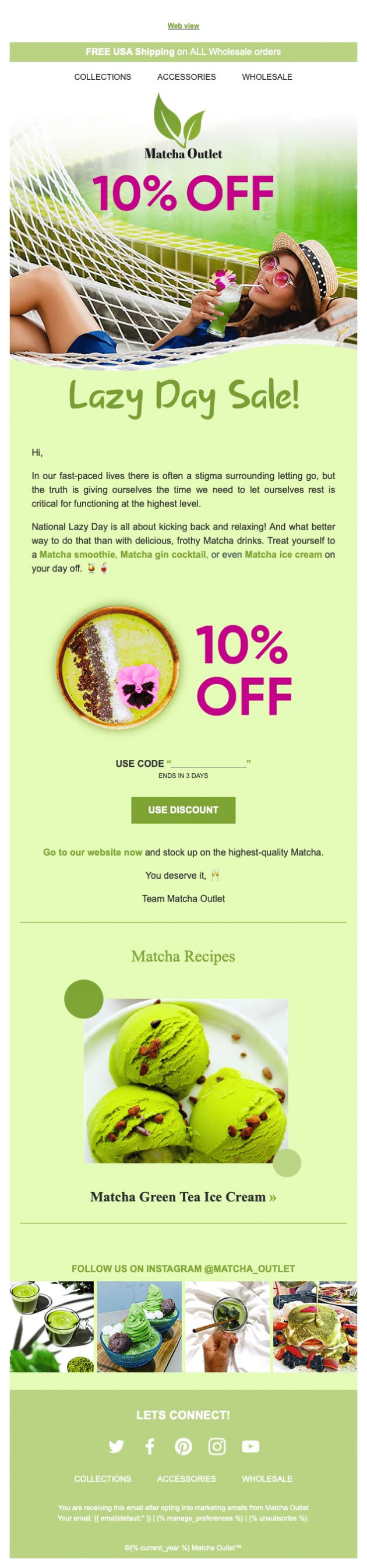Open the Pinterest icon
Viewport: 367px width, 1568px height.
tap(183, 1447)
